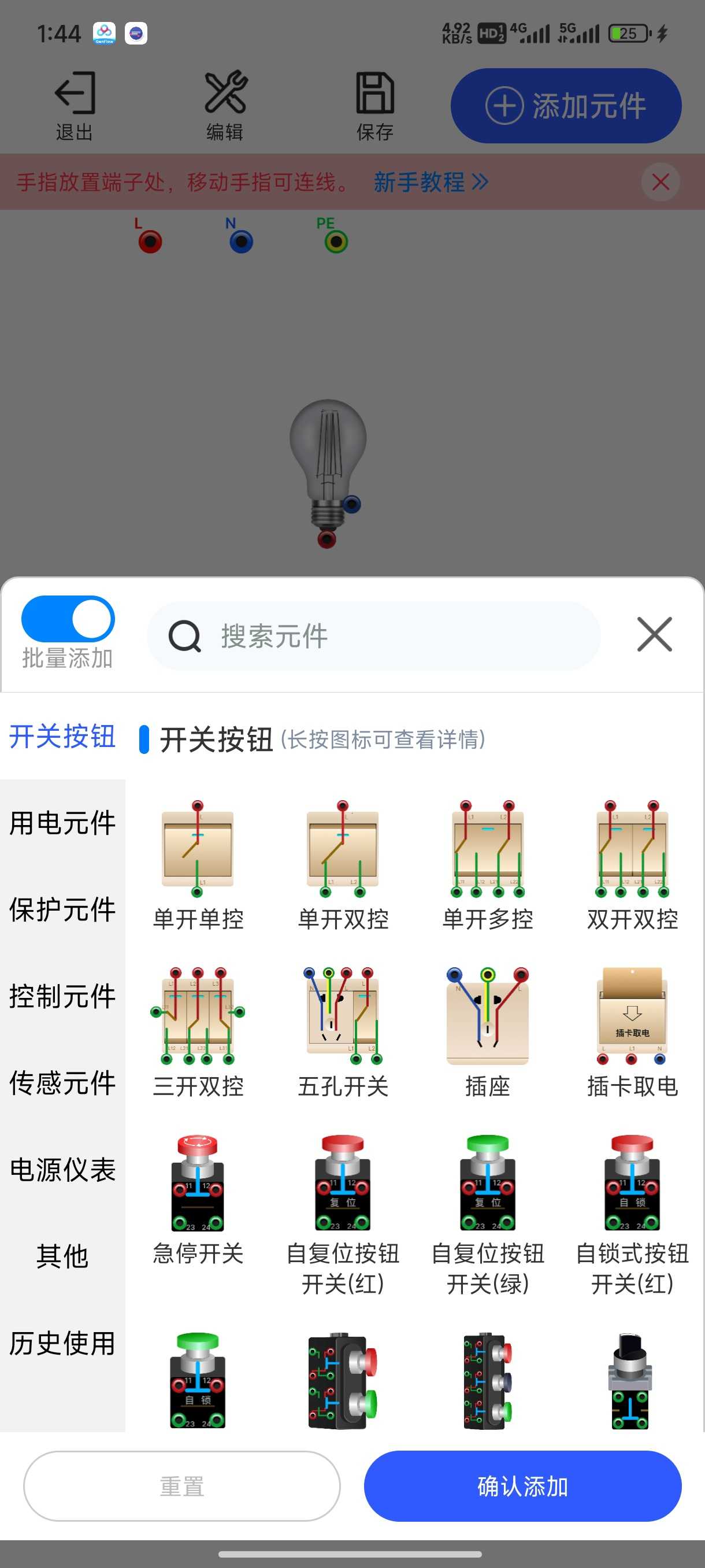Switch to the 电源仪表 category
705x1568 pixels.
pos(62,1169)
